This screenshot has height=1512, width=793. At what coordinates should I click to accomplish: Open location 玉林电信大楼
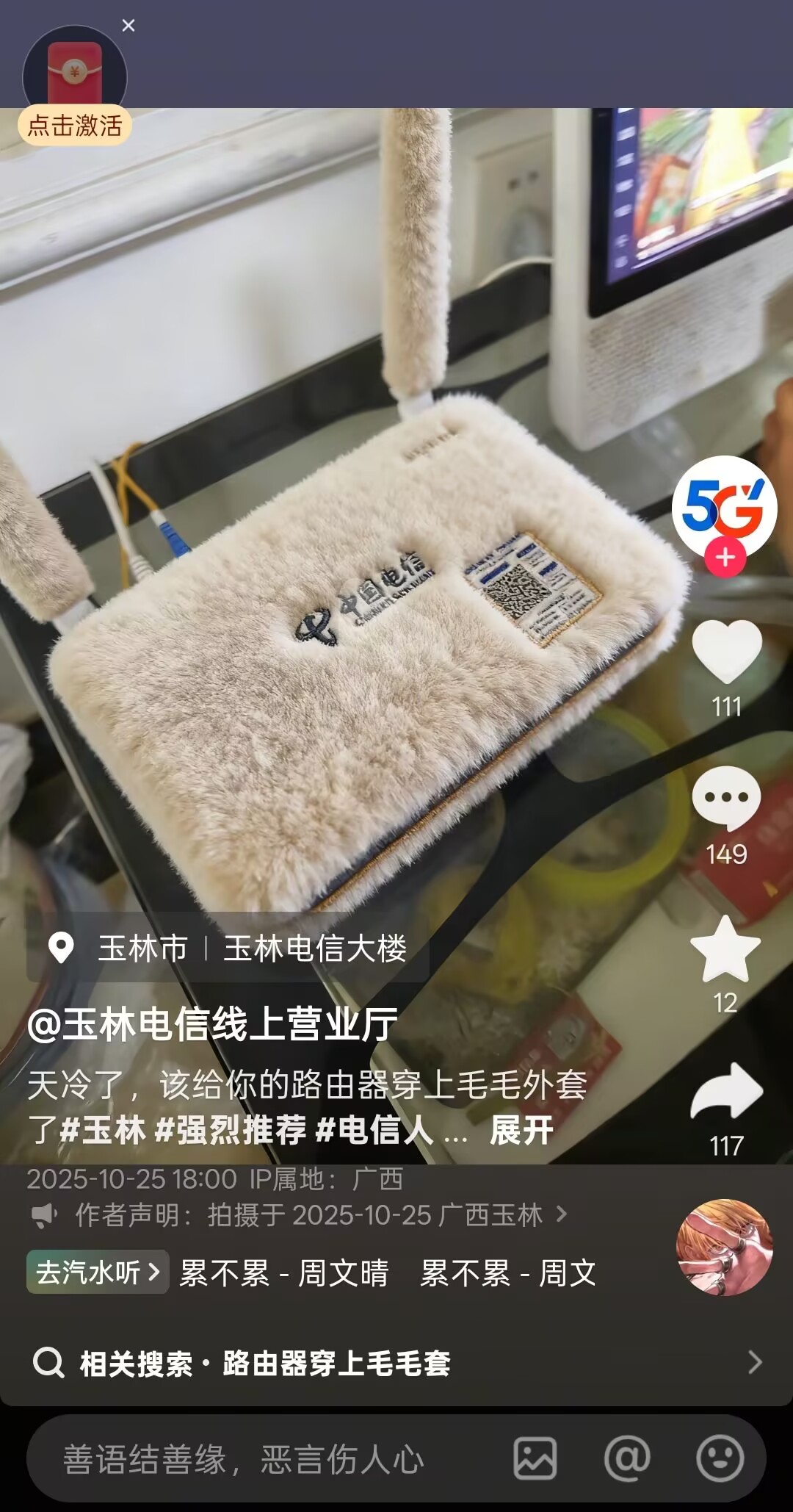pyautogui.click(x=314, y=948)
